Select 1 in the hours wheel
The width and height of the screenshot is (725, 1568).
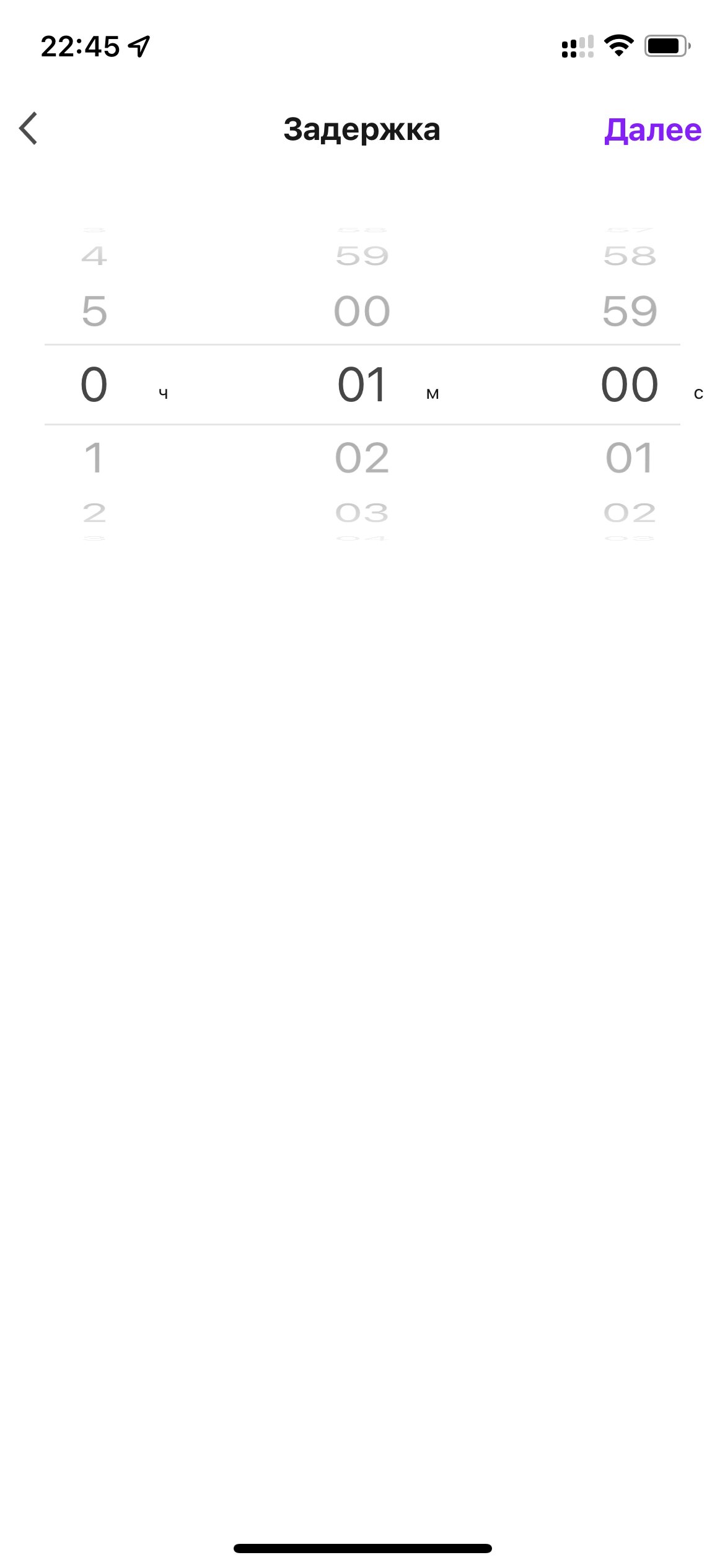coord(94,458)
